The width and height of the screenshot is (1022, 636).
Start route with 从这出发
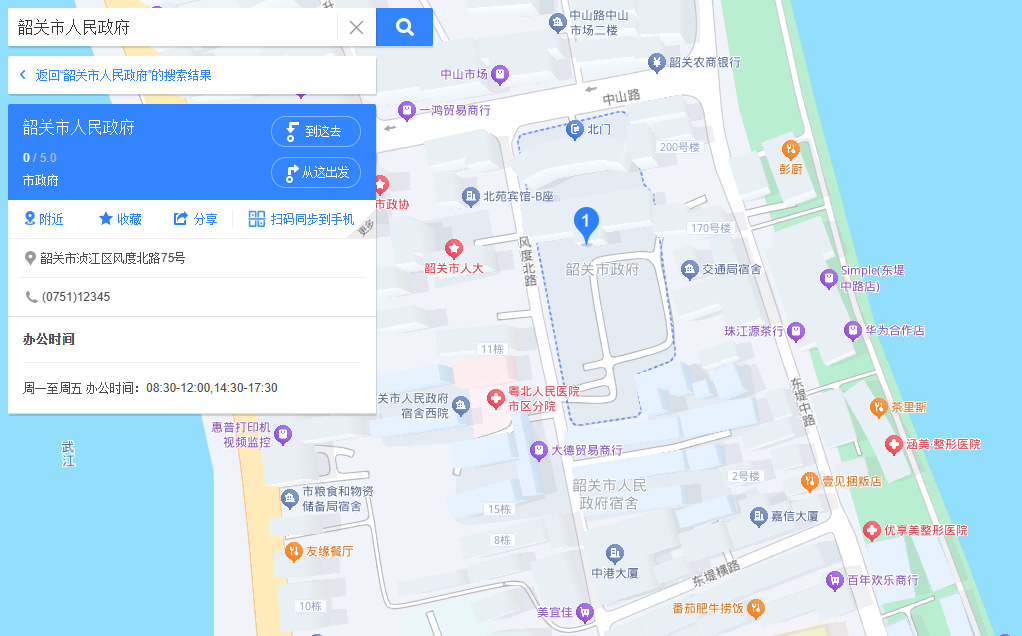(x=315, y=172)
